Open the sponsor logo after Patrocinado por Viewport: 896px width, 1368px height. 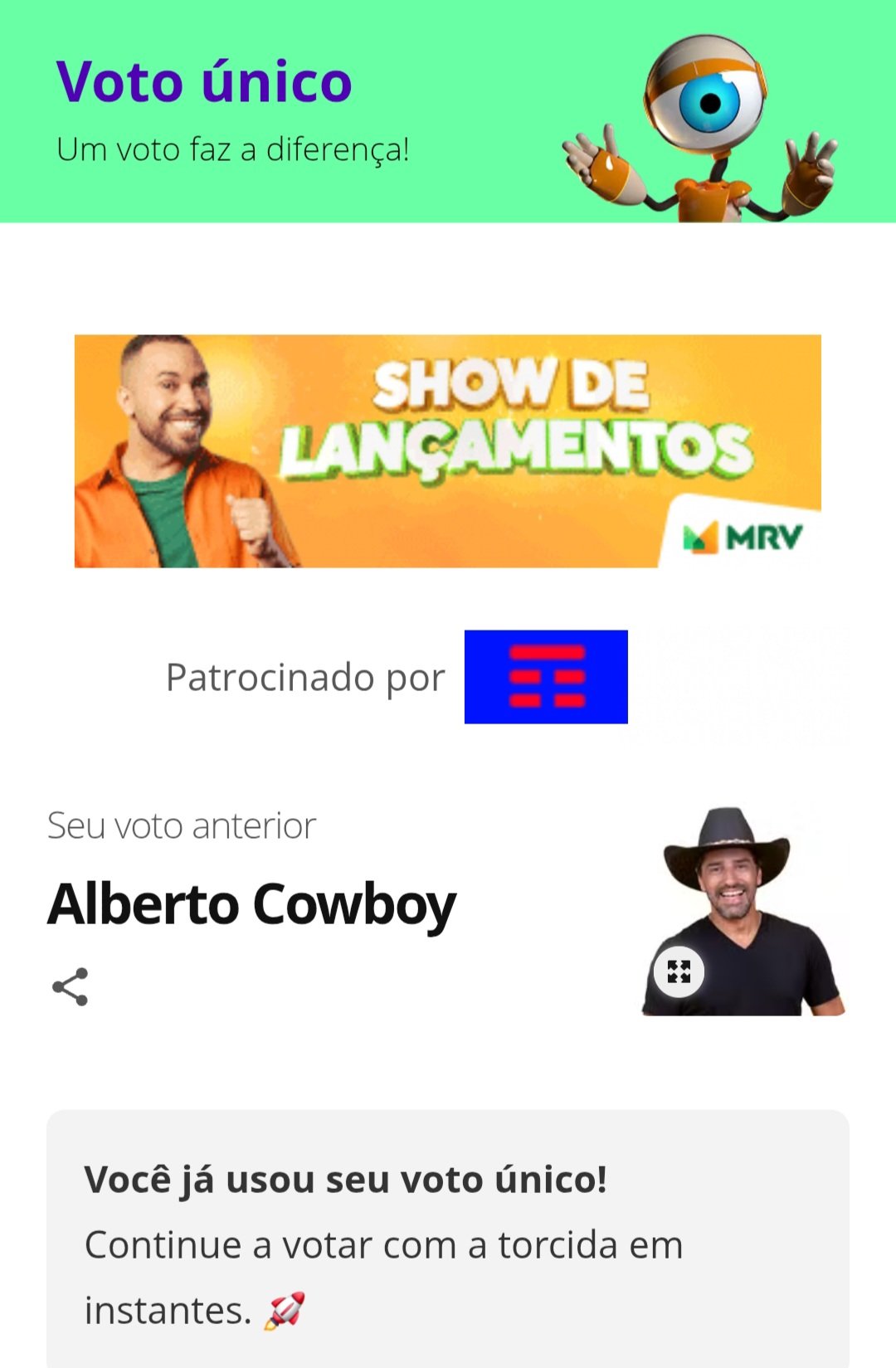(x=546, y=677)
